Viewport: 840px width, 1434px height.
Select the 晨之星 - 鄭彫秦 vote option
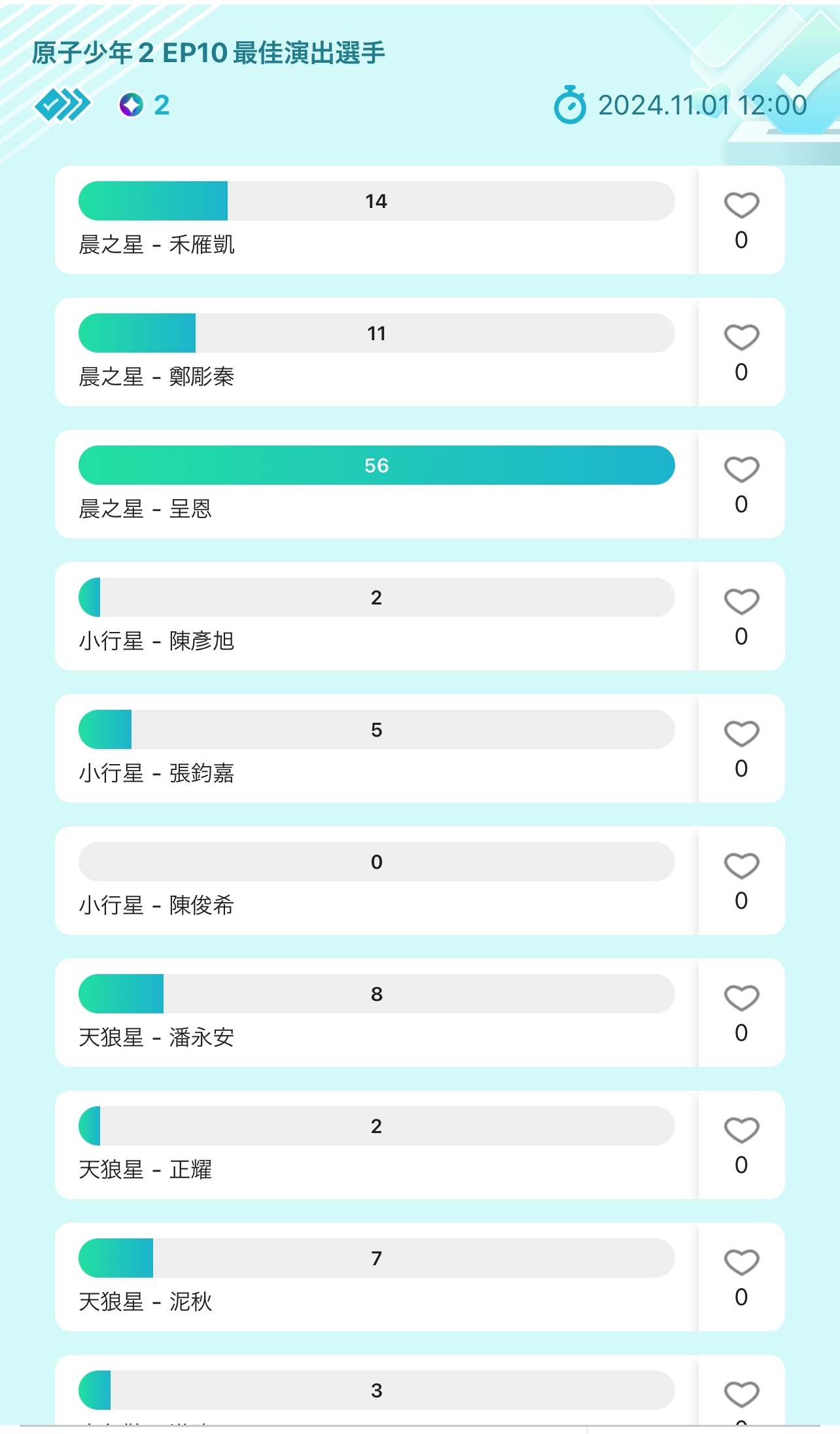point(377,352)
